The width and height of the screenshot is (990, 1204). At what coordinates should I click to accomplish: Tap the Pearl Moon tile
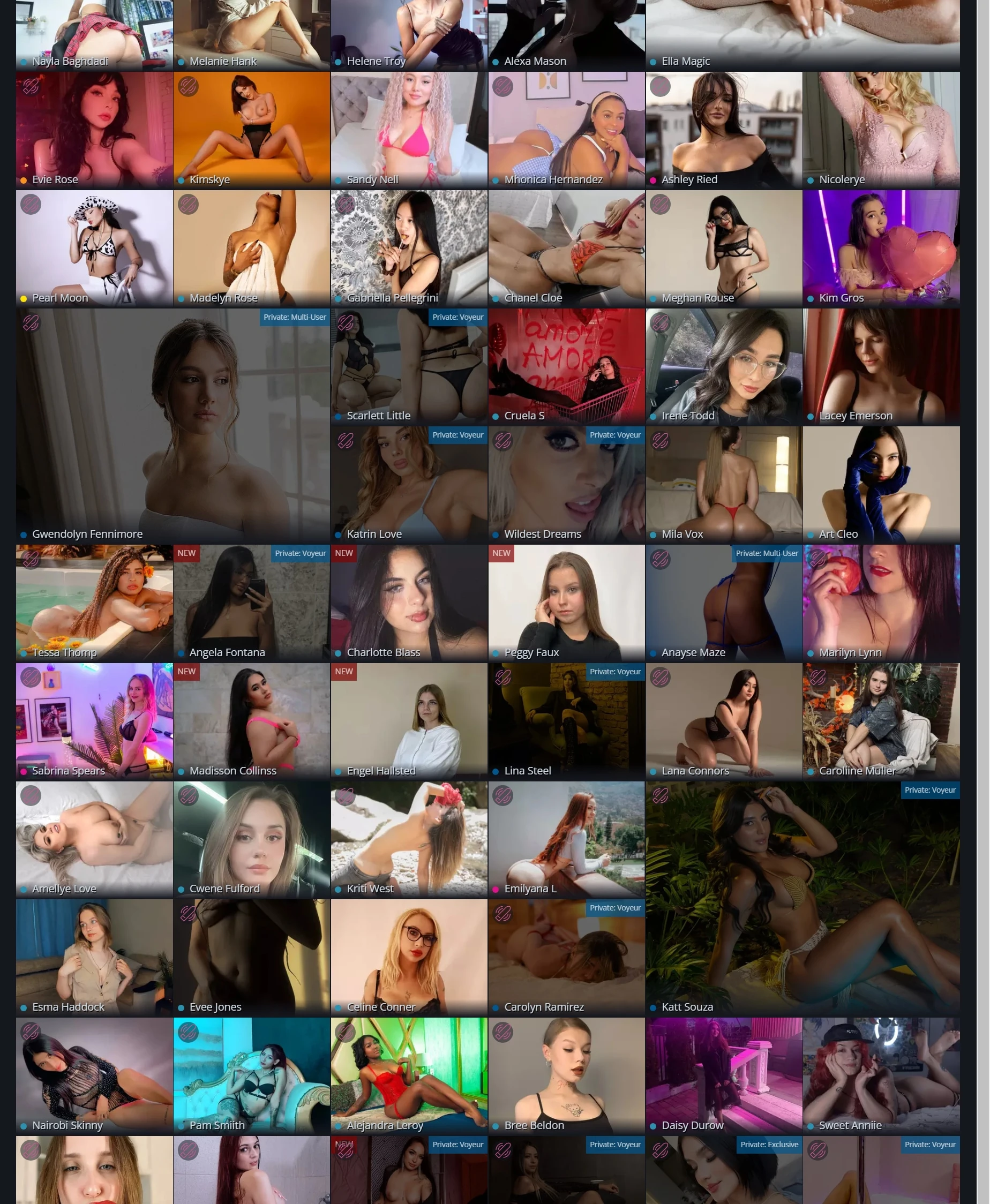(x=94, y=248)
